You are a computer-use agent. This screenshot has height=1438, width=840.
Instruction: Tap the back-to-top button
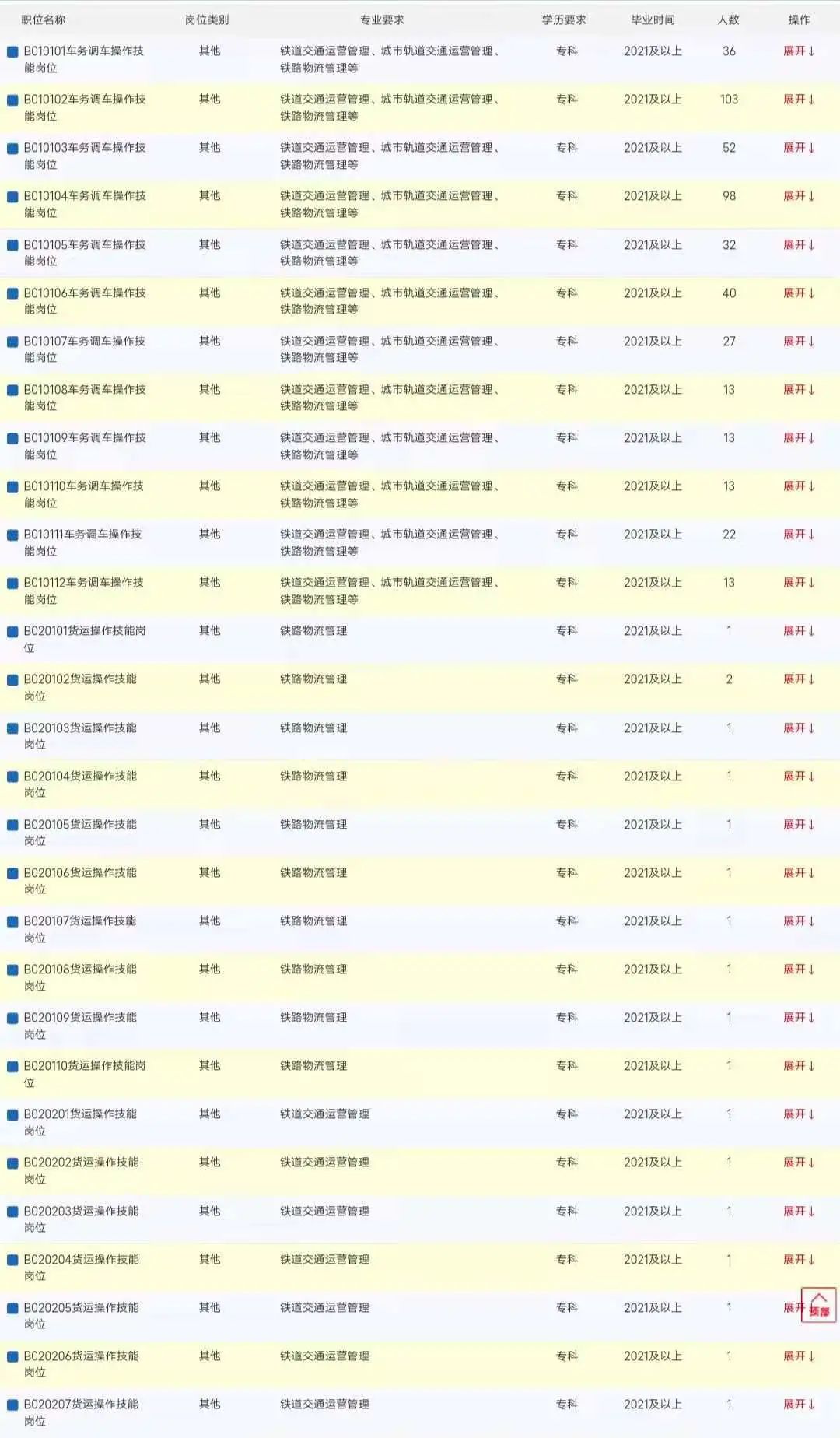[819, 1305]
